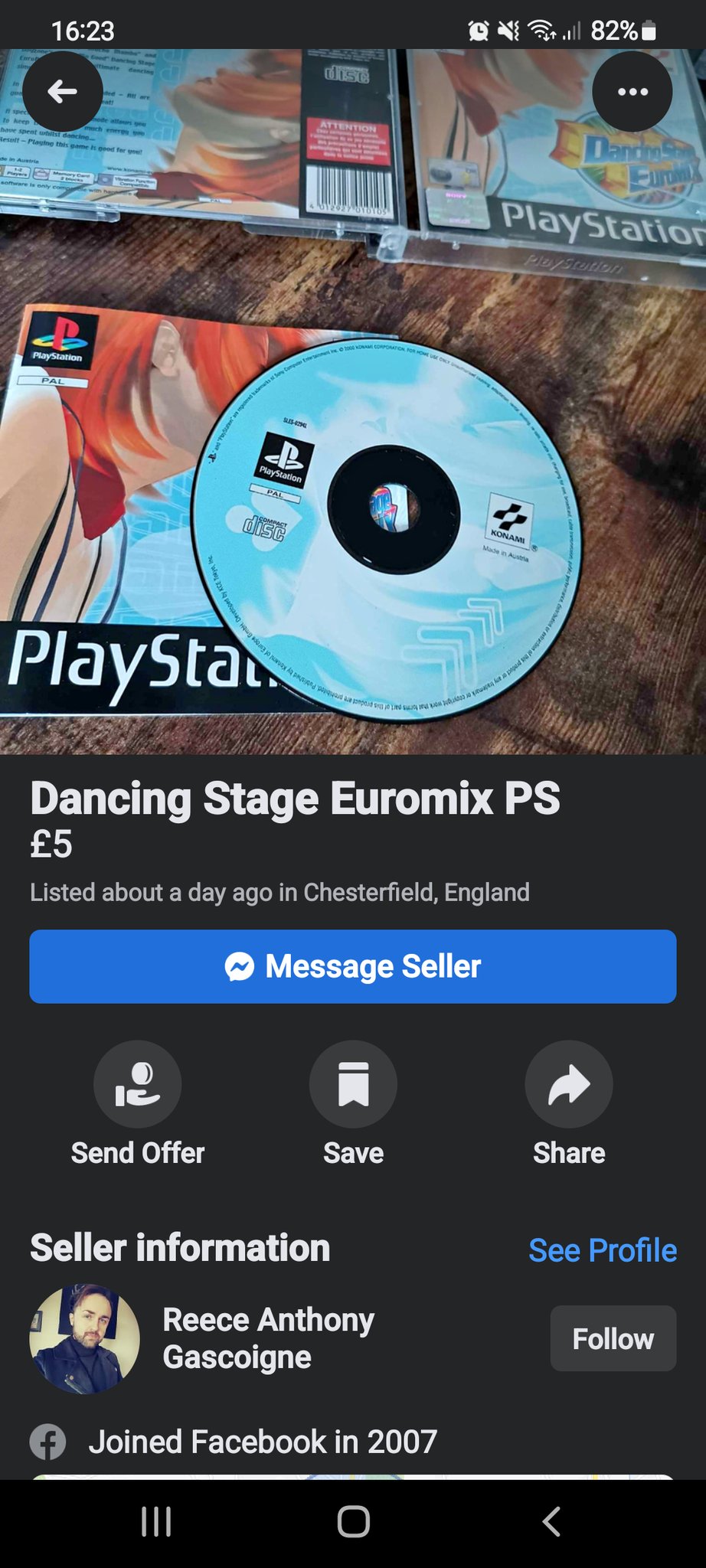
Task: Open the three-dot overflow menu
Action: pyautogui.click(x=632, y=92)
